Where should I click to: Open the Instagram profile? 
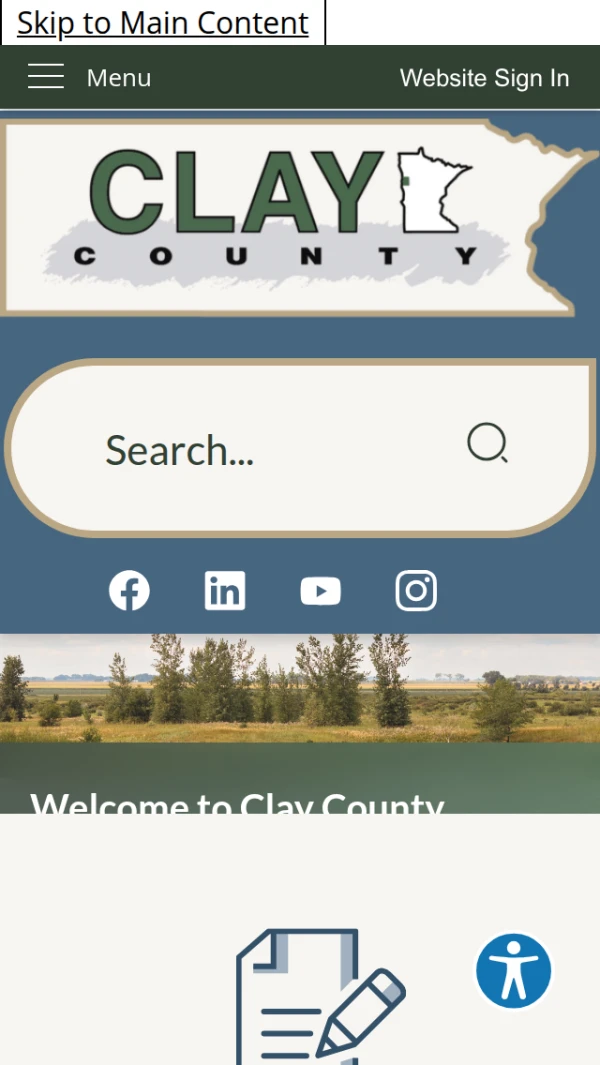pyautogui.click(x=416, y=591)
